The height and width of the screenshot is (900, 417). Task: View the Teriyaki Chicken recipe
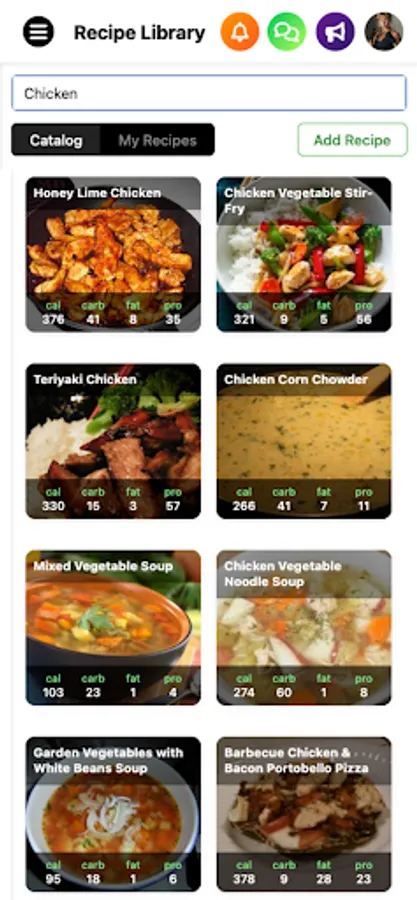(114, 441)
